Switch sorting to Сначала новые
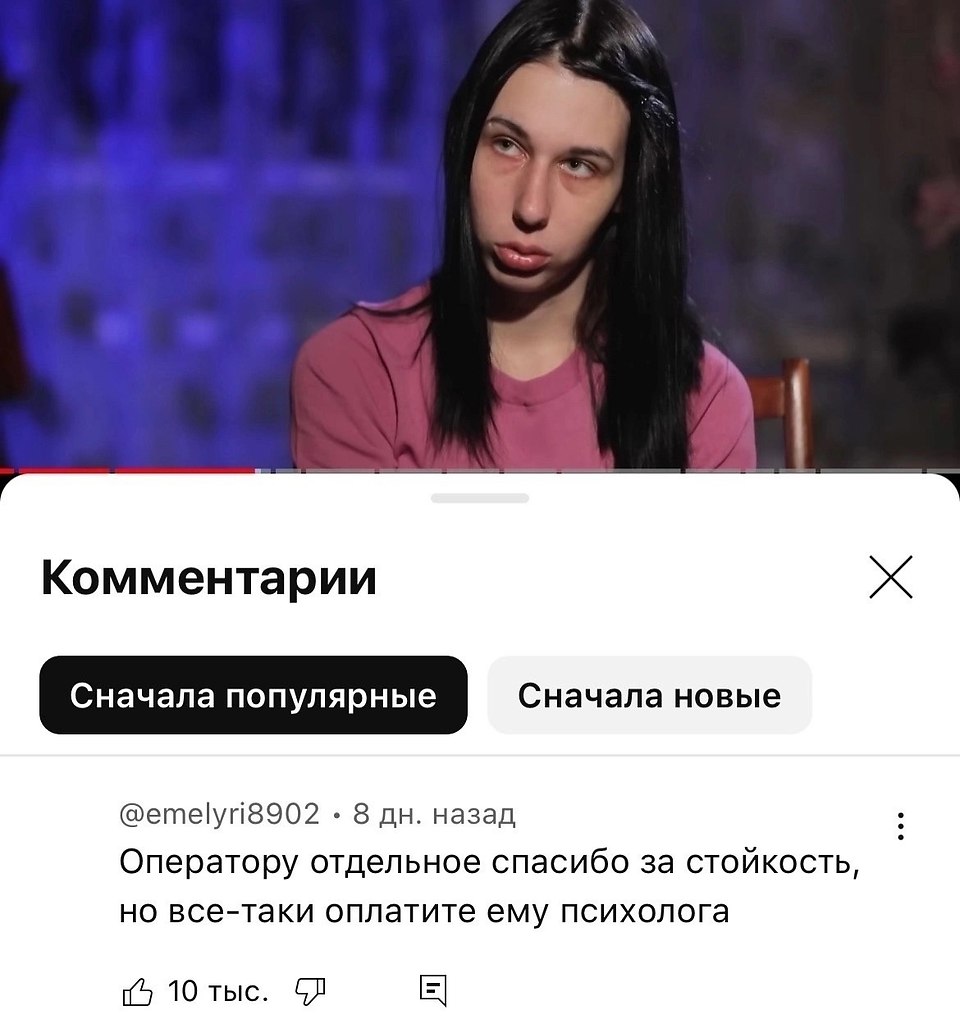 tap(649, 695)
